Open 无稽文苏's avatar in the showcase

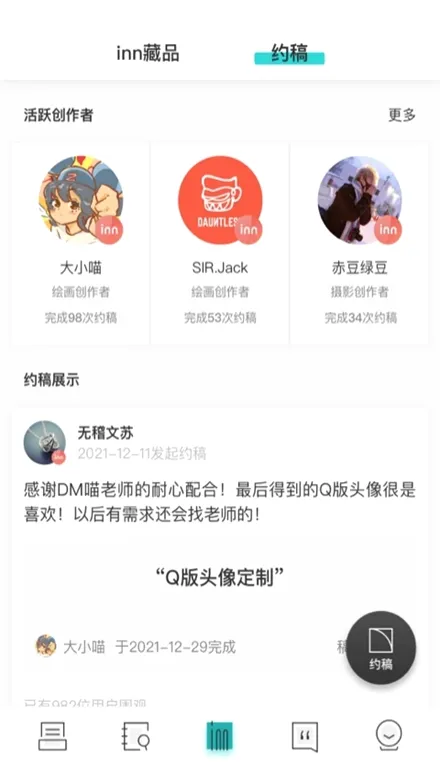[45, 442]
